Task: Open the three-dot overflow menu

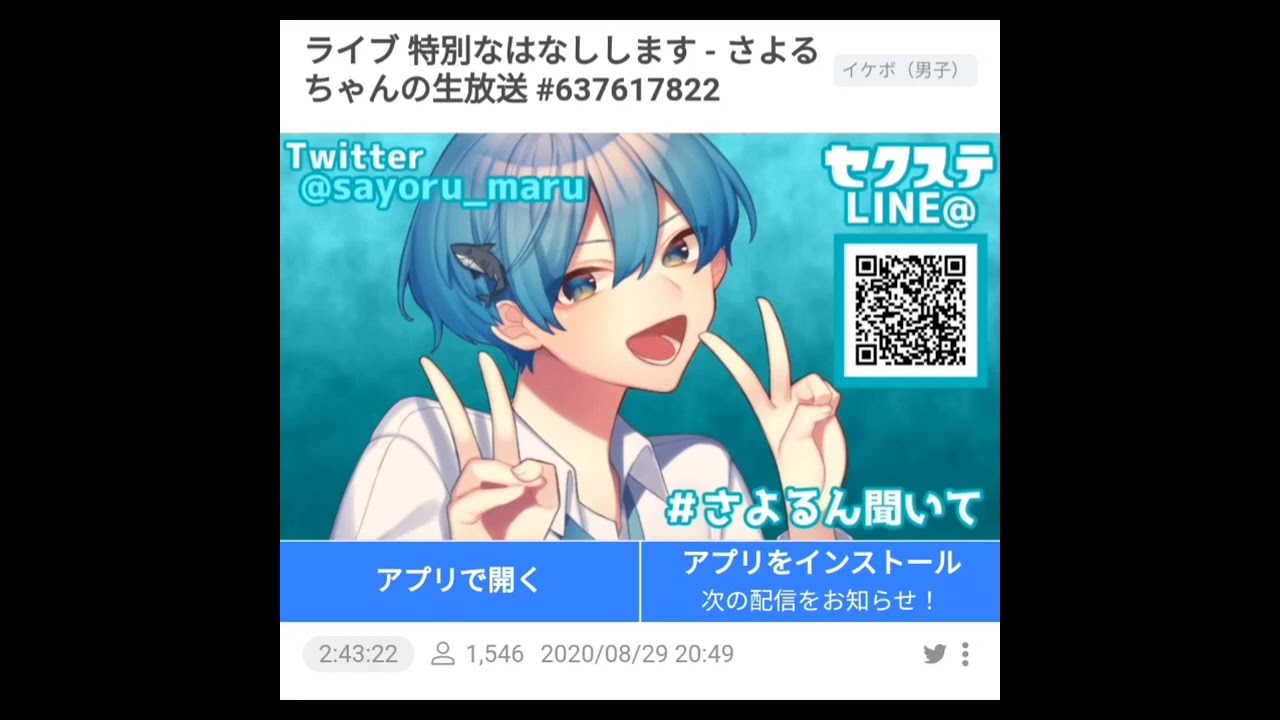Action: (x=965, y=654)
